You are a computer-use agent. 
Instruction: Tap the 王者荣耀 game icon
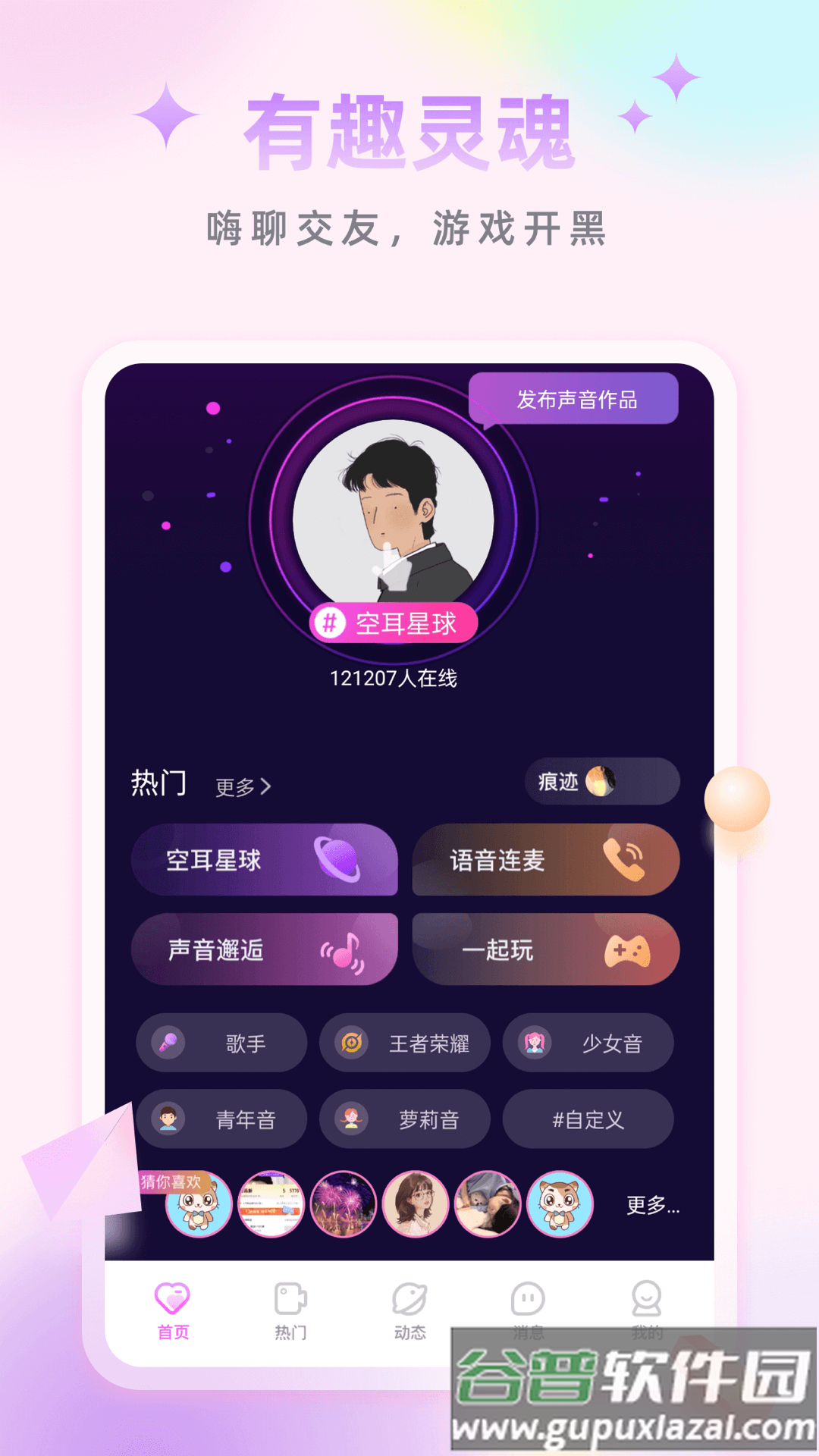pos(350,1042)
